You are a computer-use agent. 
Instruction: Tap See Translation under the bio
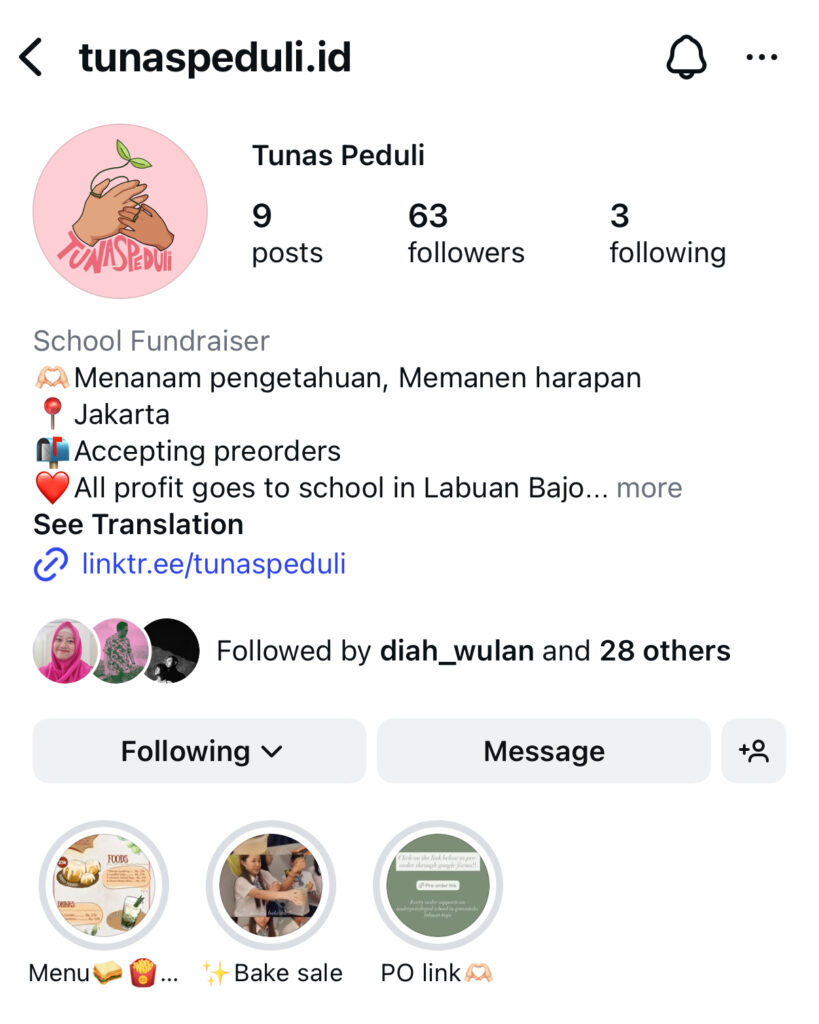tap(138, 525)
